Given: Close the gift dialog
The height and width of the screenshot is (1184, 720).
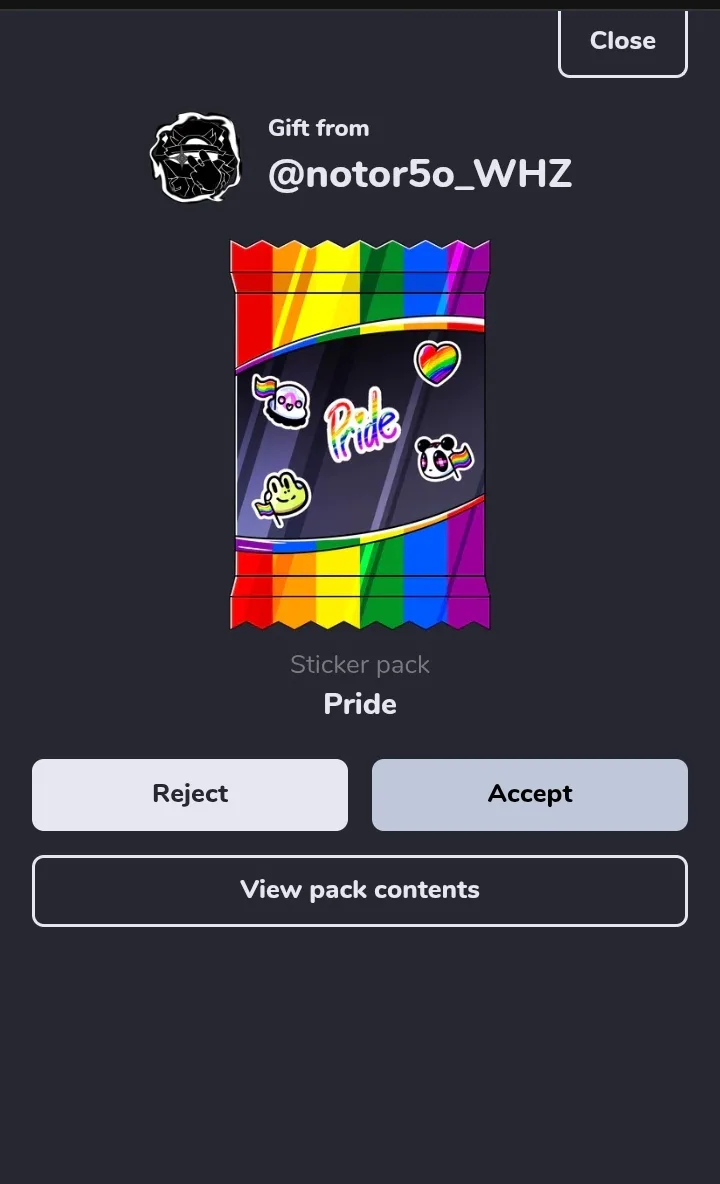Looking at the screenshot, I should 623,42.
